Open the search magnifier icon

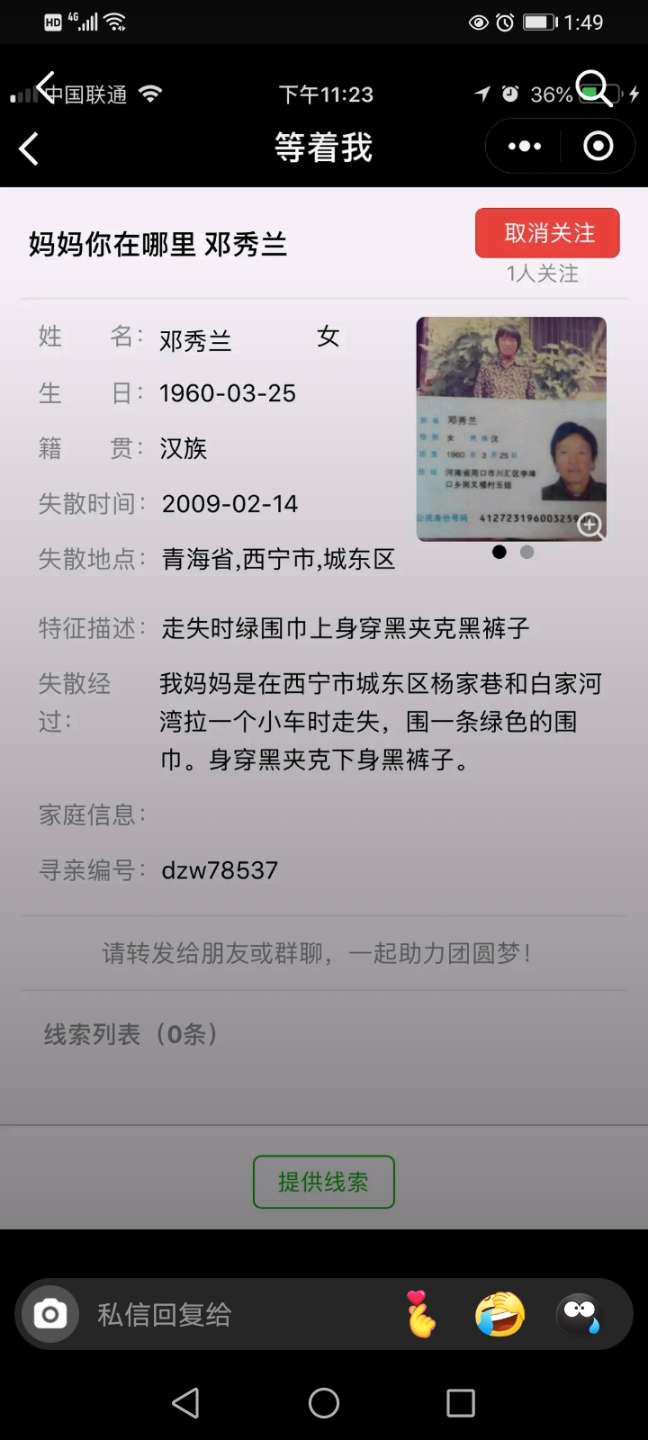[x=594, y=87]
